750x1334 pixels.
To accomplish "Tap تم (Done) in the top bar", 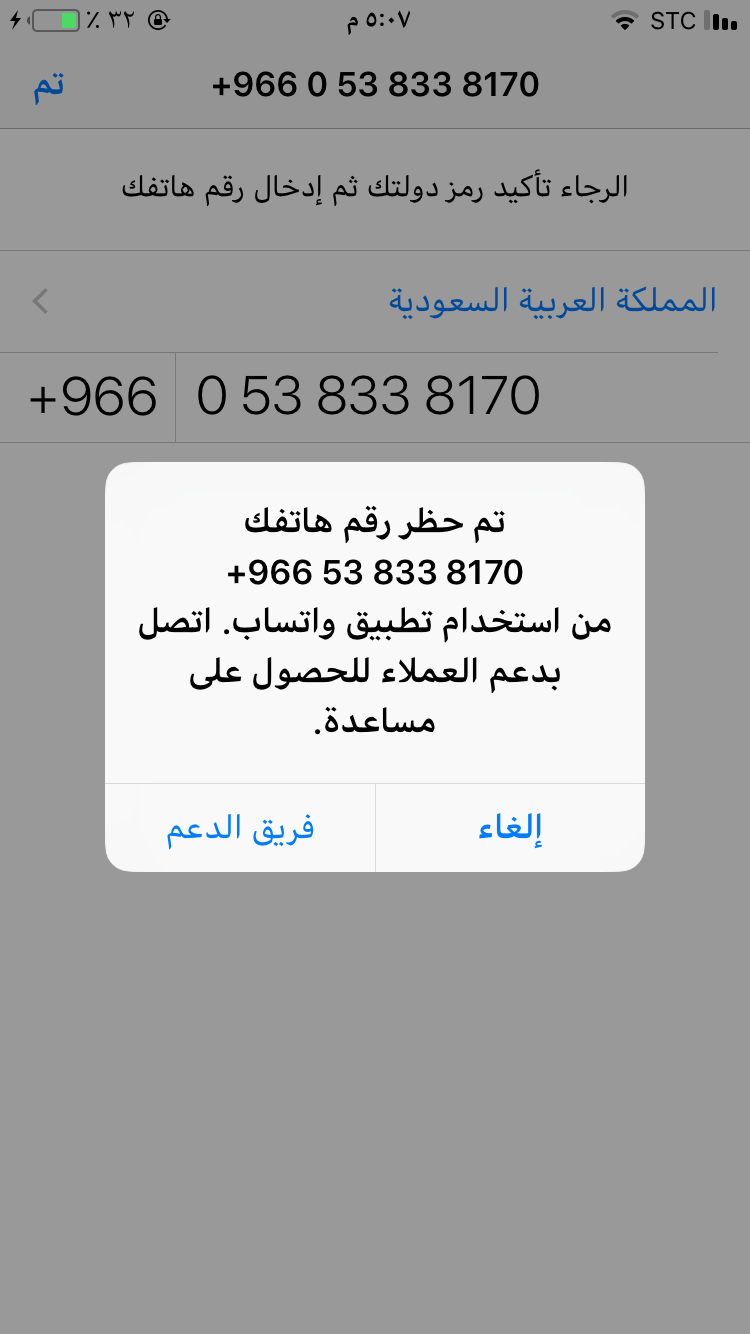I will pos(49,84).
